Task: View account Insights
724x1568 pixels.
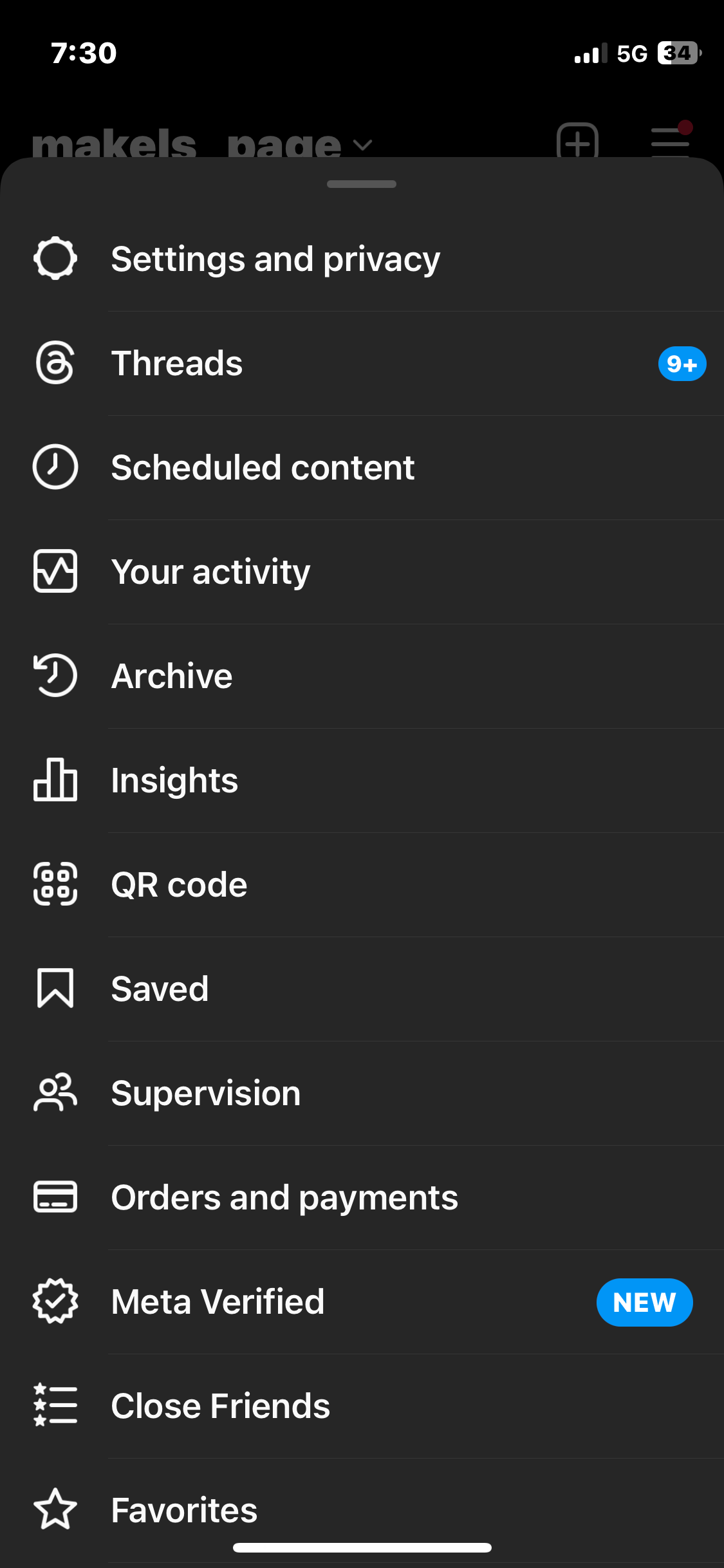Action: (x=362, y=780)
